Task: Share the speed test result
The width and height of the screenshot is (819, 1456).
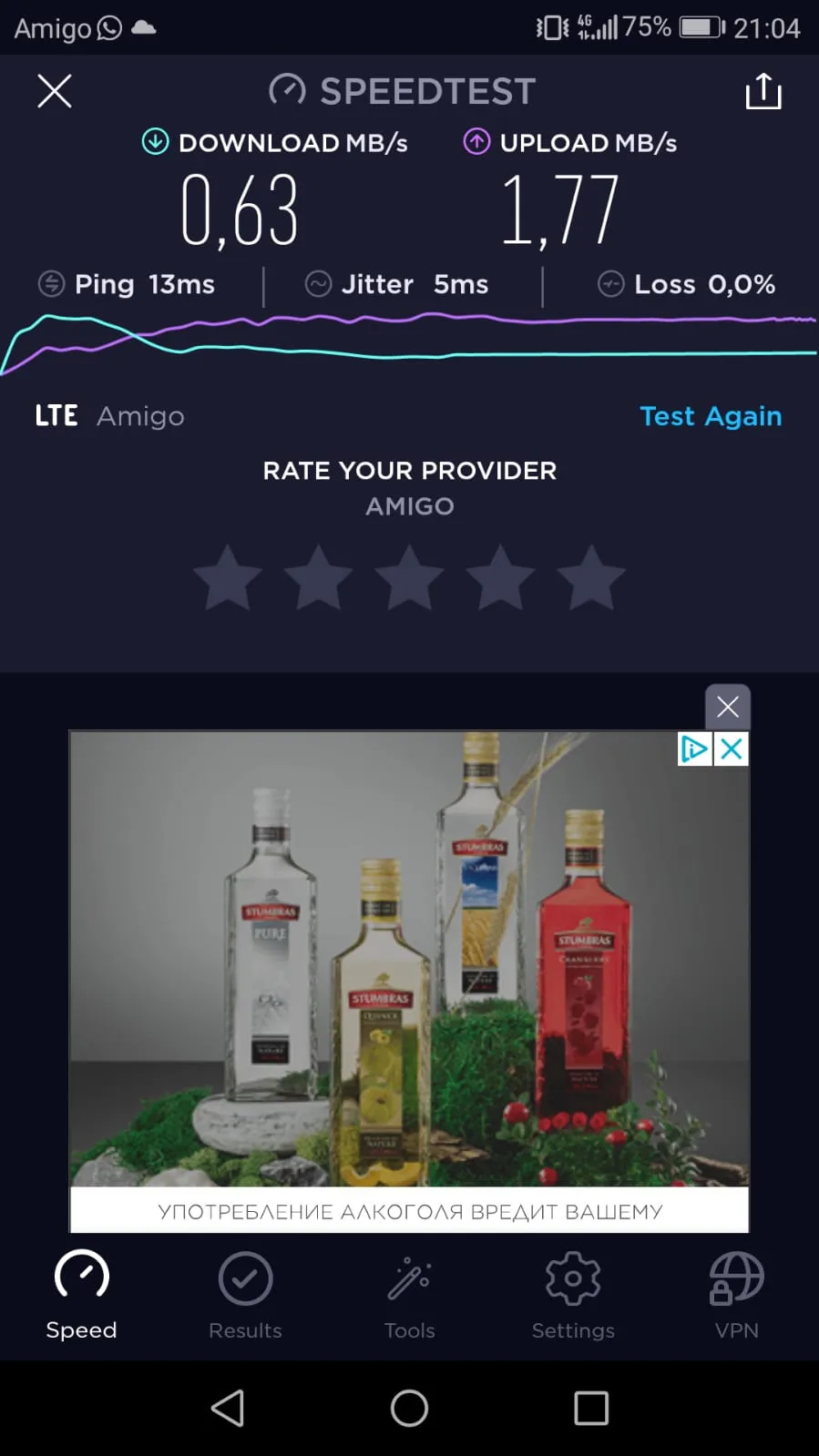Action: point(763,91)
